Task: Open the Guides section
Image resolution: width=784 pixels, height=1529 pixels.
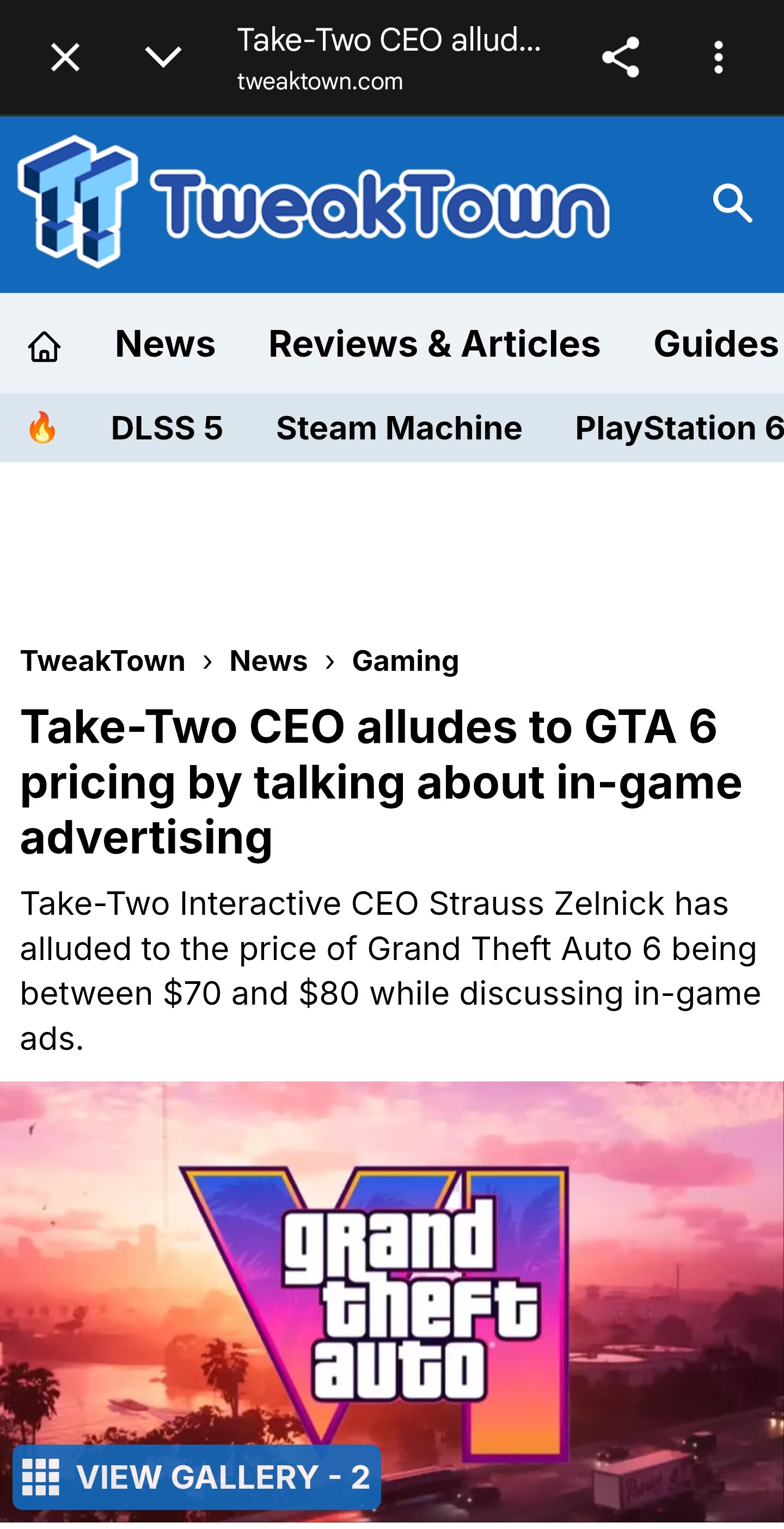Action: 716,344
